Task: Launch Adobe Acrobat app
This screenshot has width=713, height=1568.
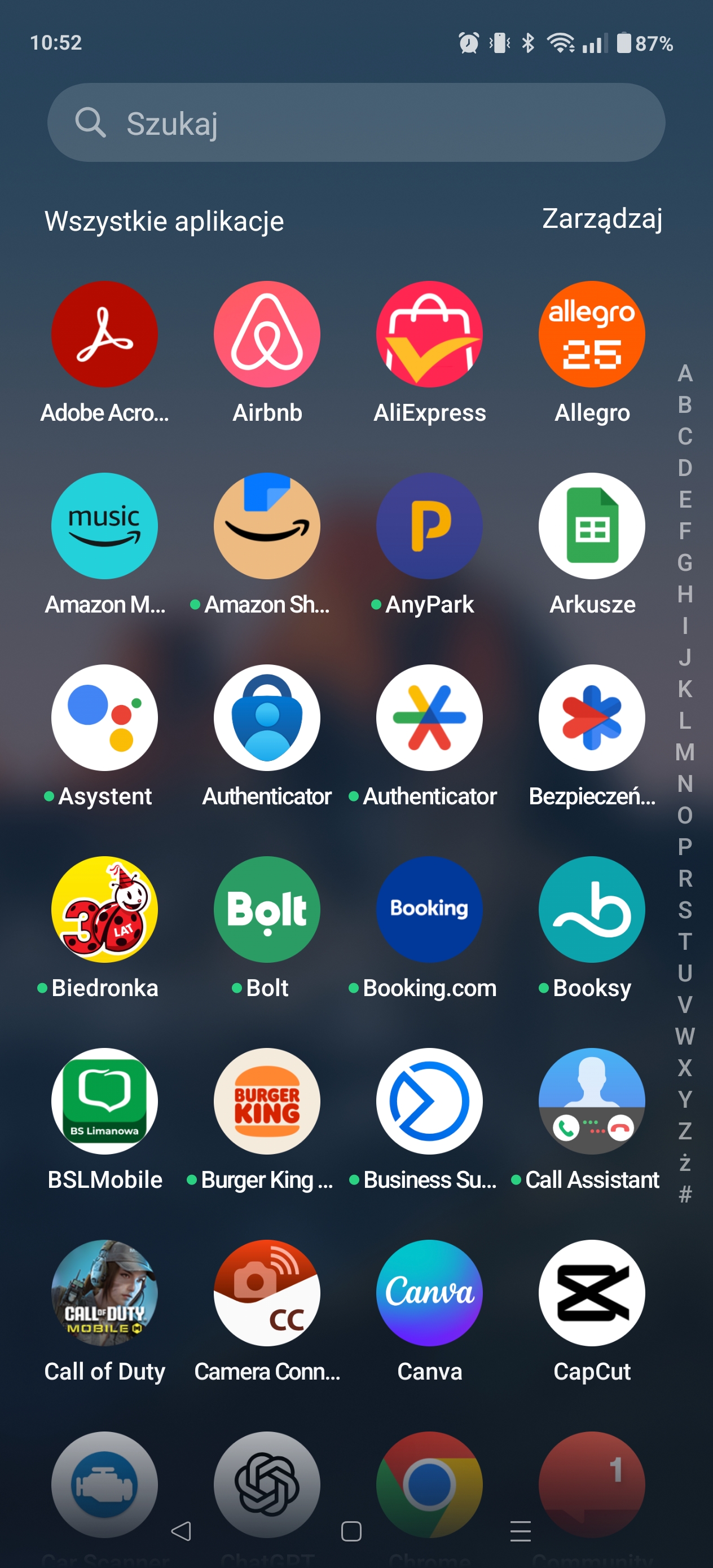Action: coord(104,334)
